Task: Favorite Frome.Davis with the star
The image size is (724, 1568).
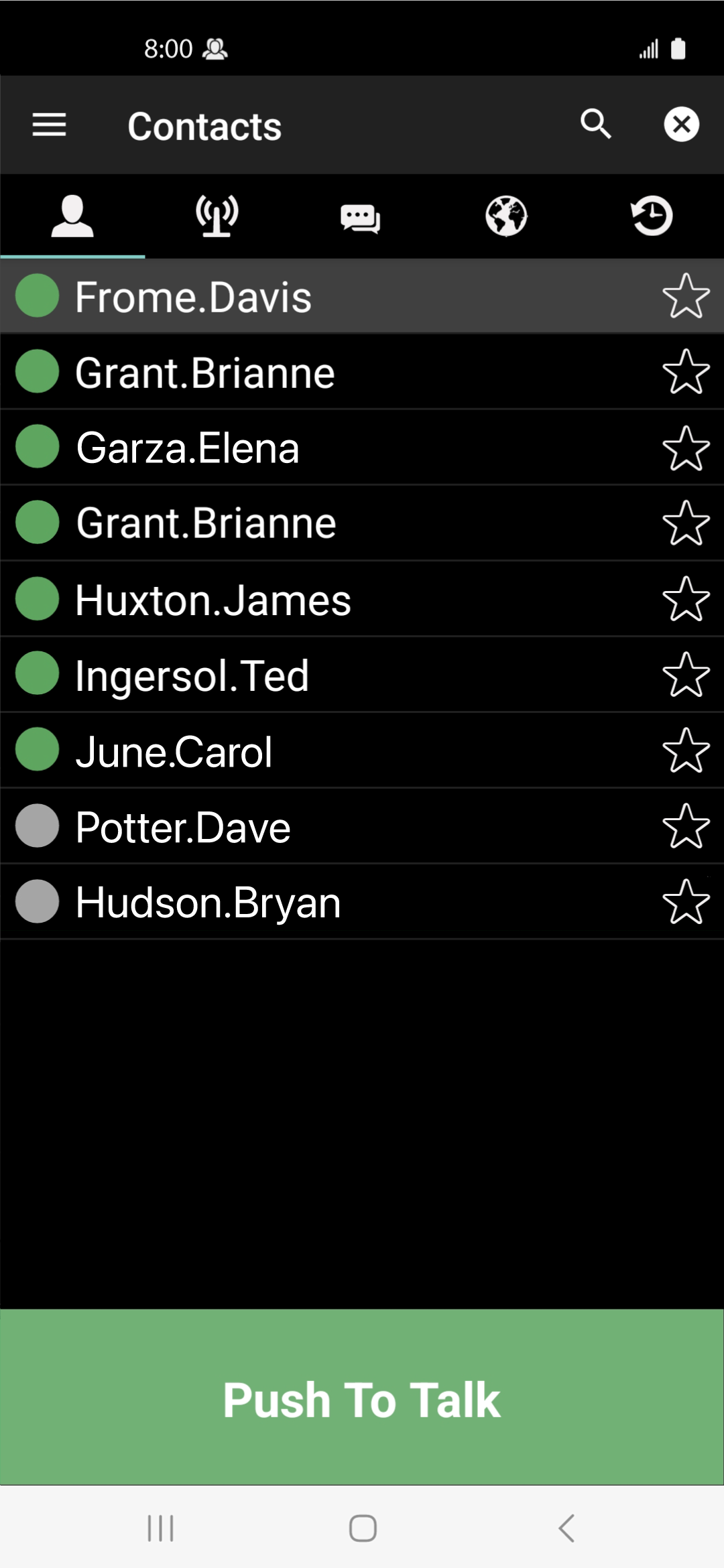Action: coord(686,296)
